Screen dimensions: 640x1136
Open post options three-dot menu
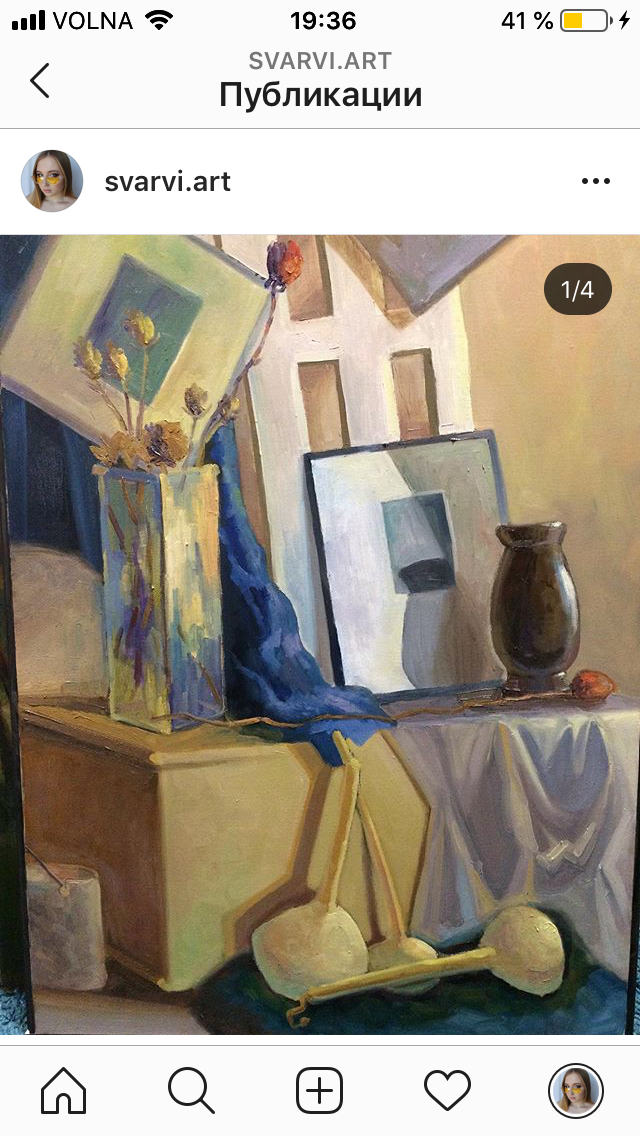[595, 181]
